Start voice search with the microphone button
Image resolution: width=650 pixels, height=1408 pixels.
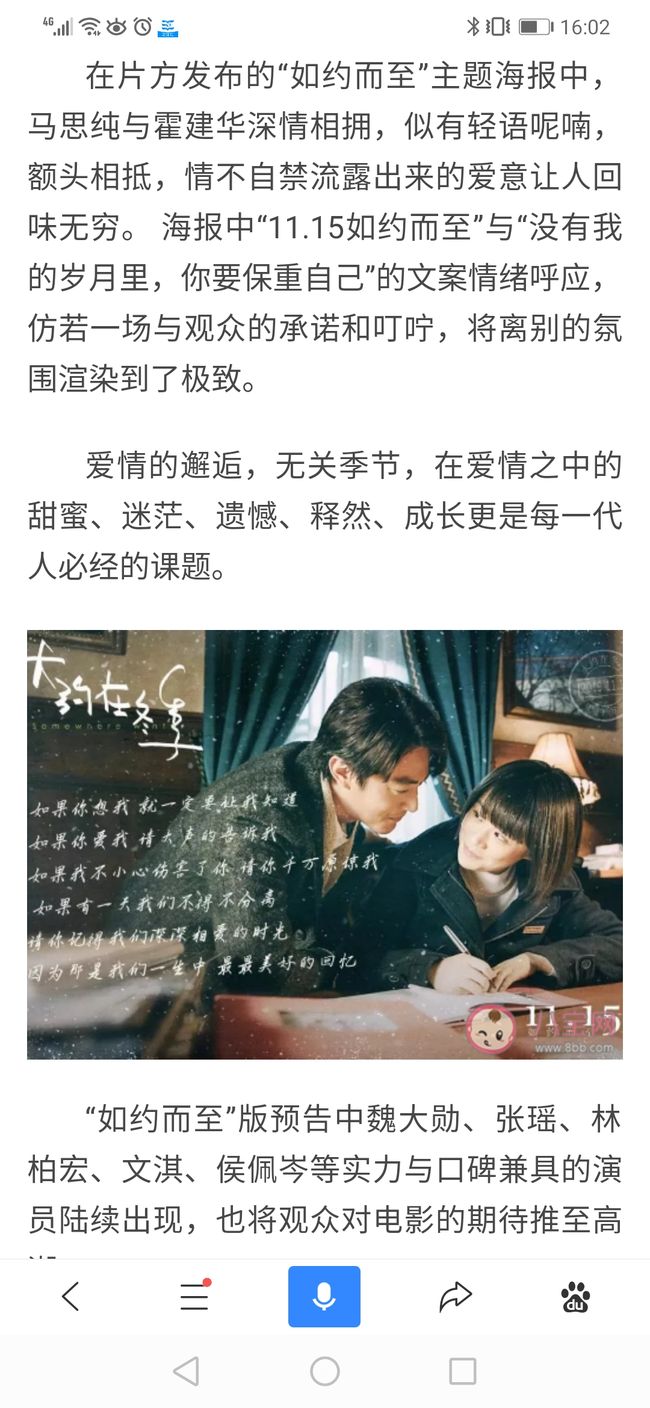point(324,1297)
